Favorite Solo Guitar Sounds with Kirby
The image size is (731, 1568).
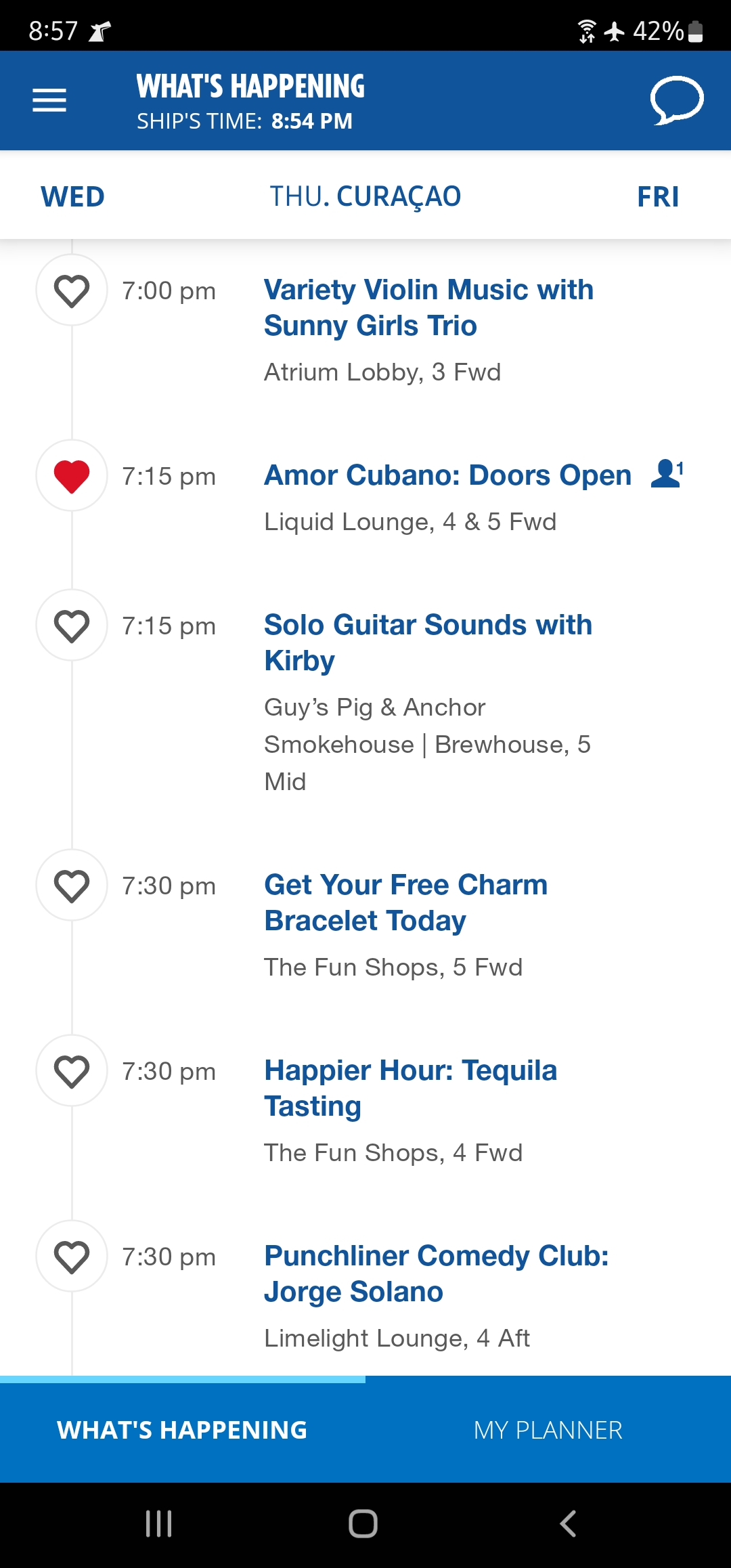[72, 625]
